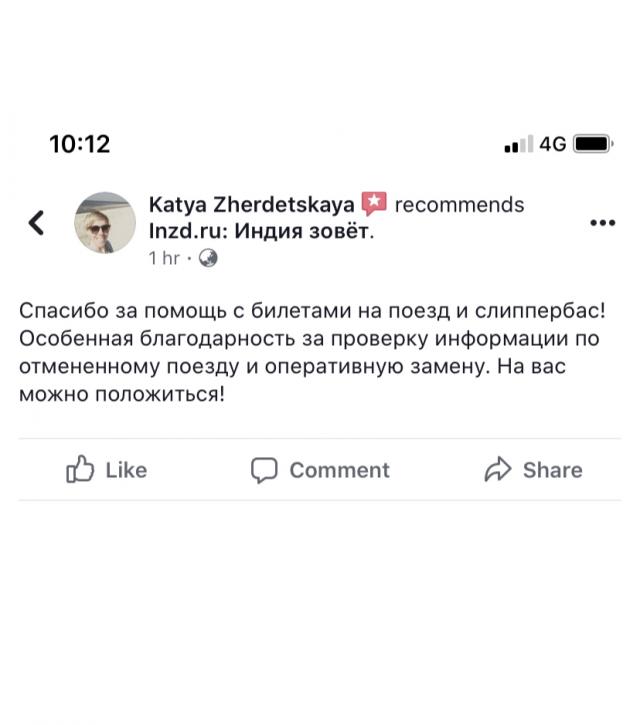
Task: Open Katya Zherdetskaya's profile picture
Action: pos(105,222)
